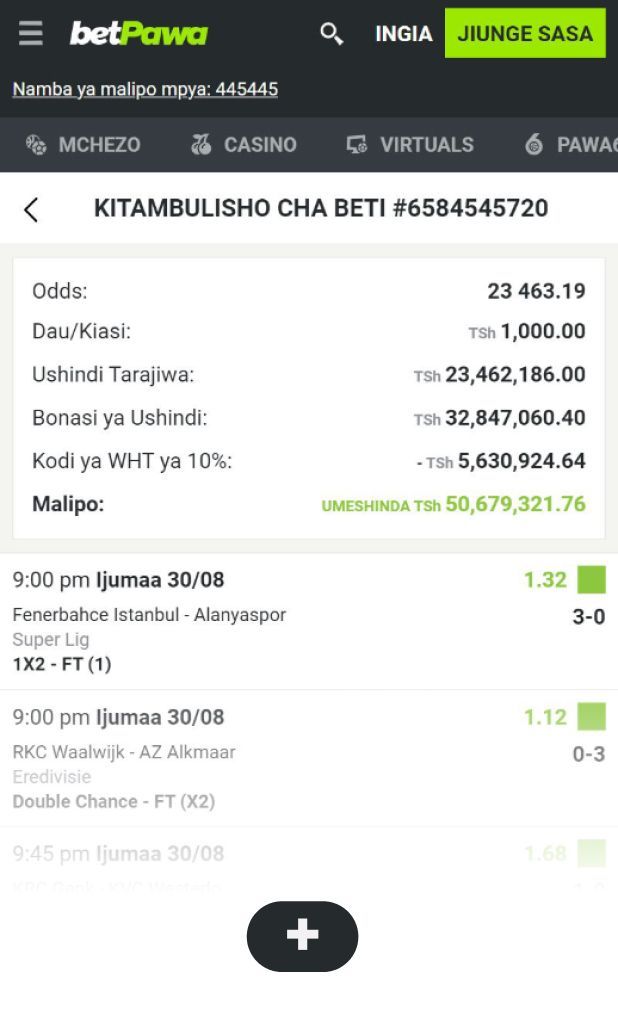Open the search magnifier icon
Screen dimensions: 618x1030
[331, 34]
